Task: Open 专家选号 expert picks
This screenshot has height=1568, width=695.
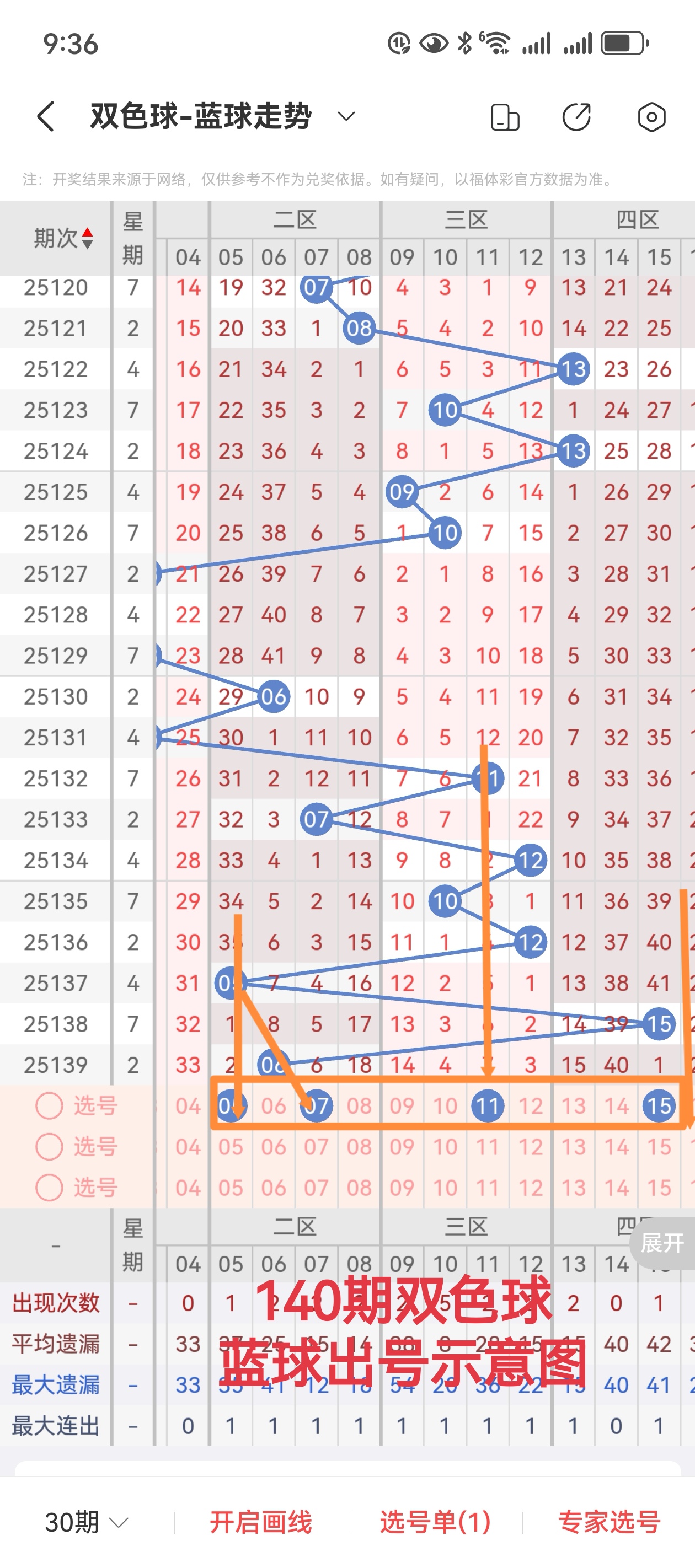Action: pyautogui.click(x=609, y=1522)
